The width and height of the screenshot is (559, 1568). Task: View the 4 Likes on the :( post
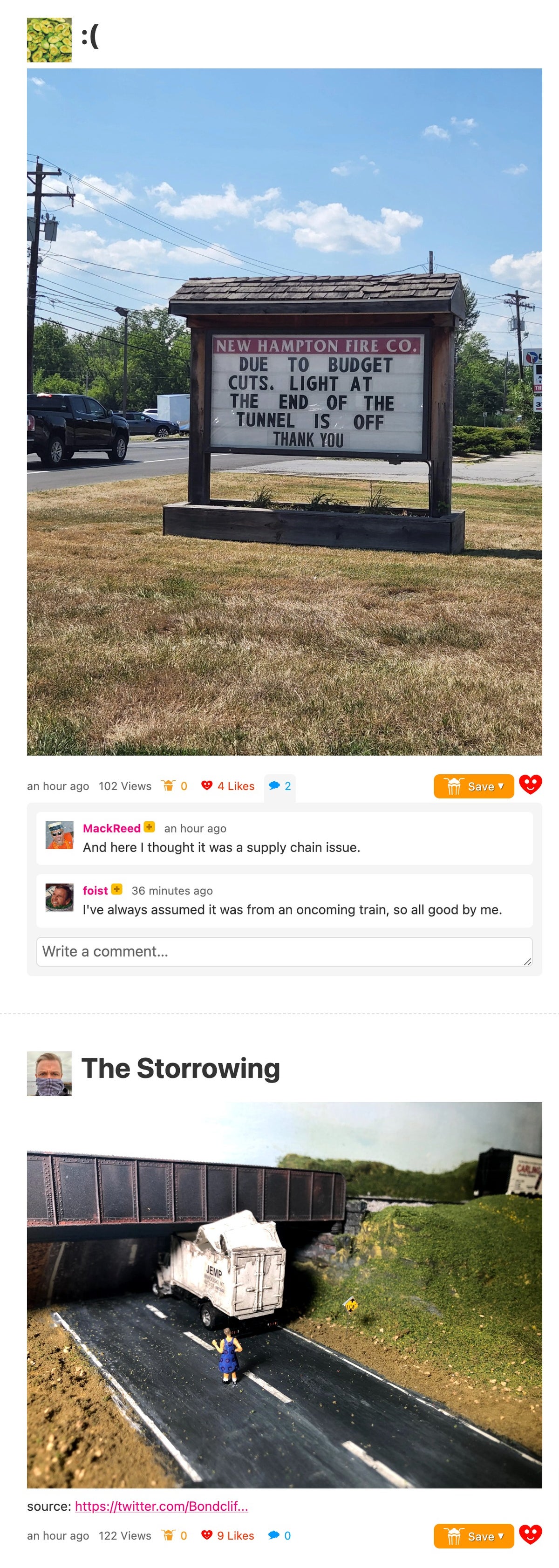point(228,786)
